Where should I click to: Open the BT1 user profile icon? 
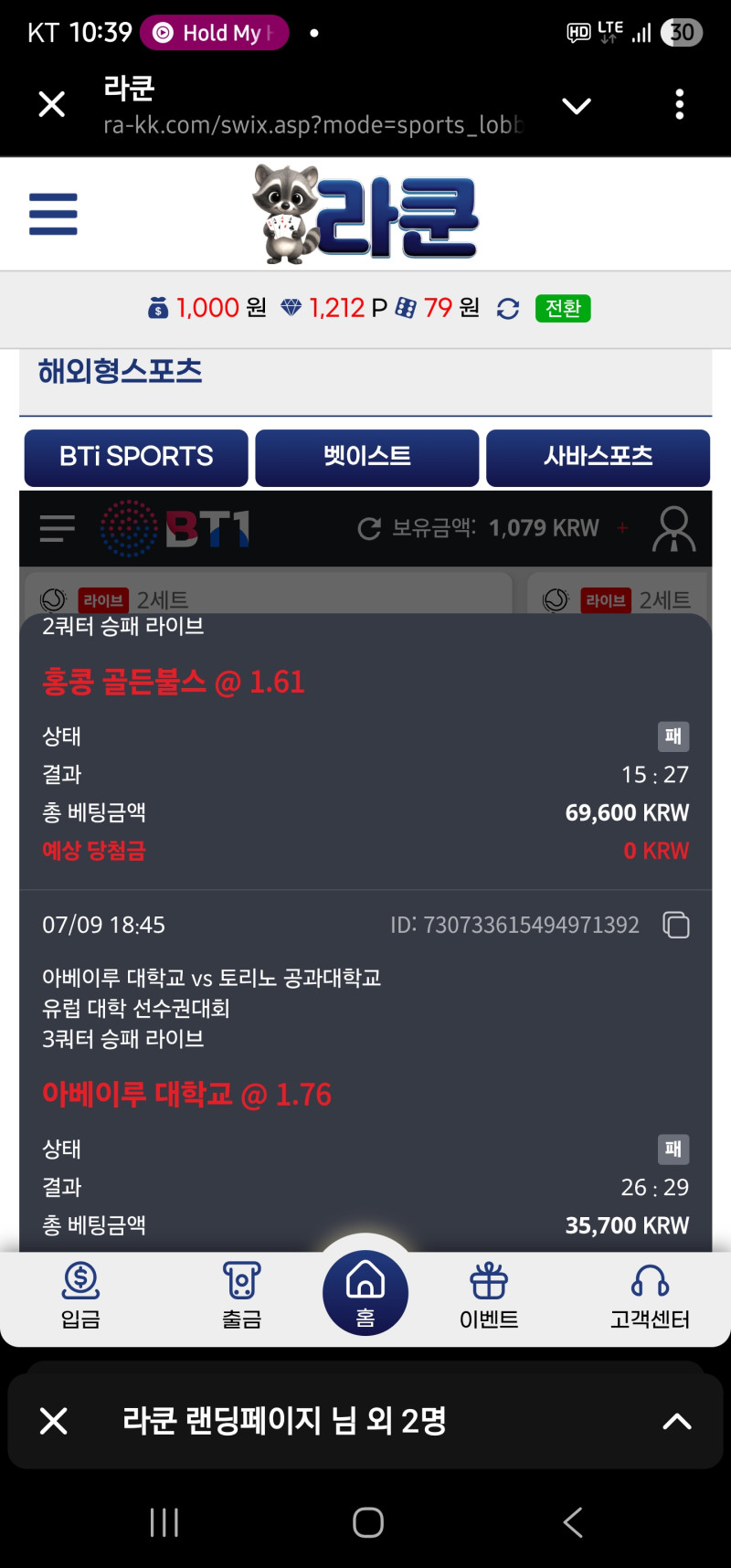click(673, 529)
